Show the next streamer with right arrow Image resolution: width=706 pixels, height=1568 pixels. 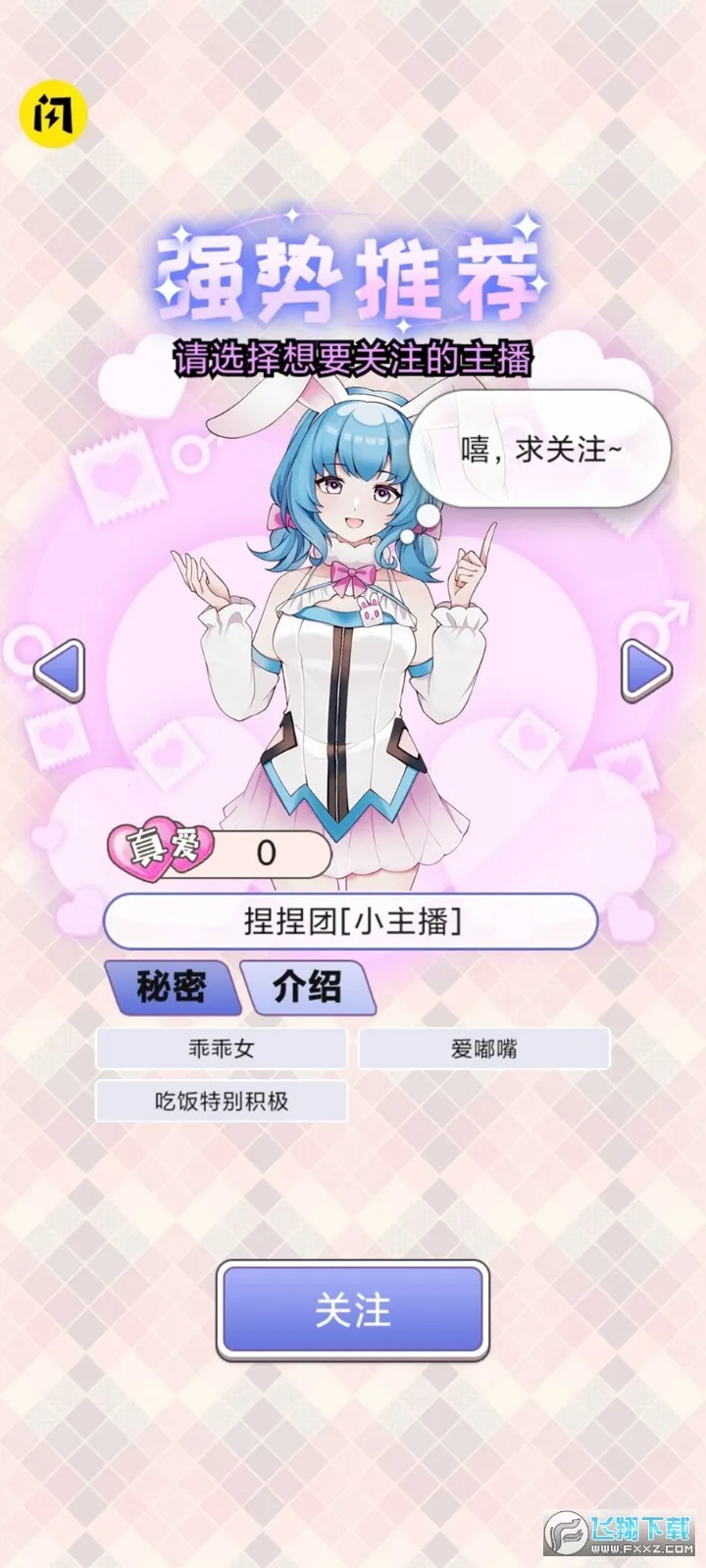[x=647, y=671]
